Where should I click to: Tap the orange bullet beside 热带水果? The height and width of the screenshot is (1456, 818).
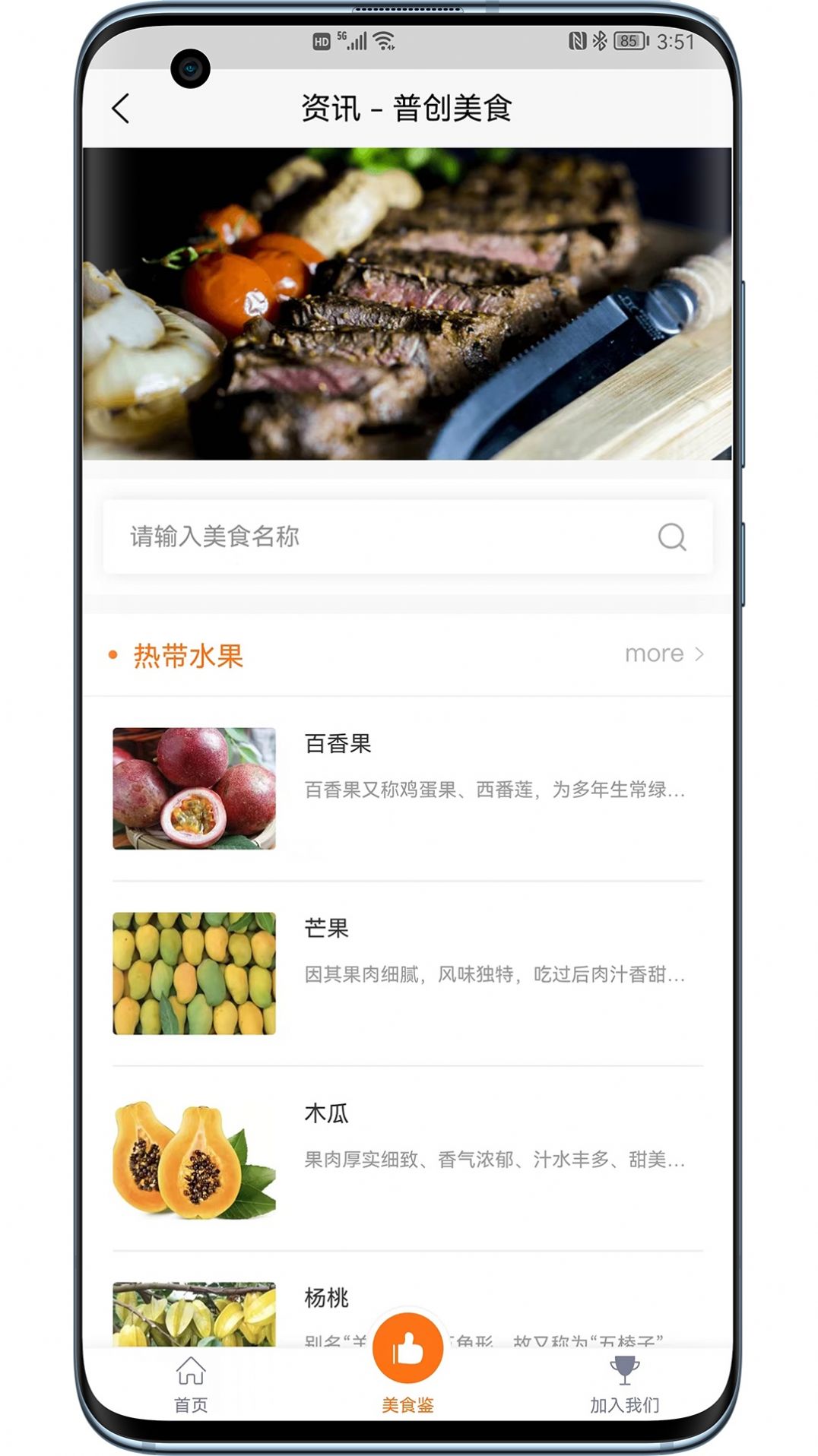(112, 654)
